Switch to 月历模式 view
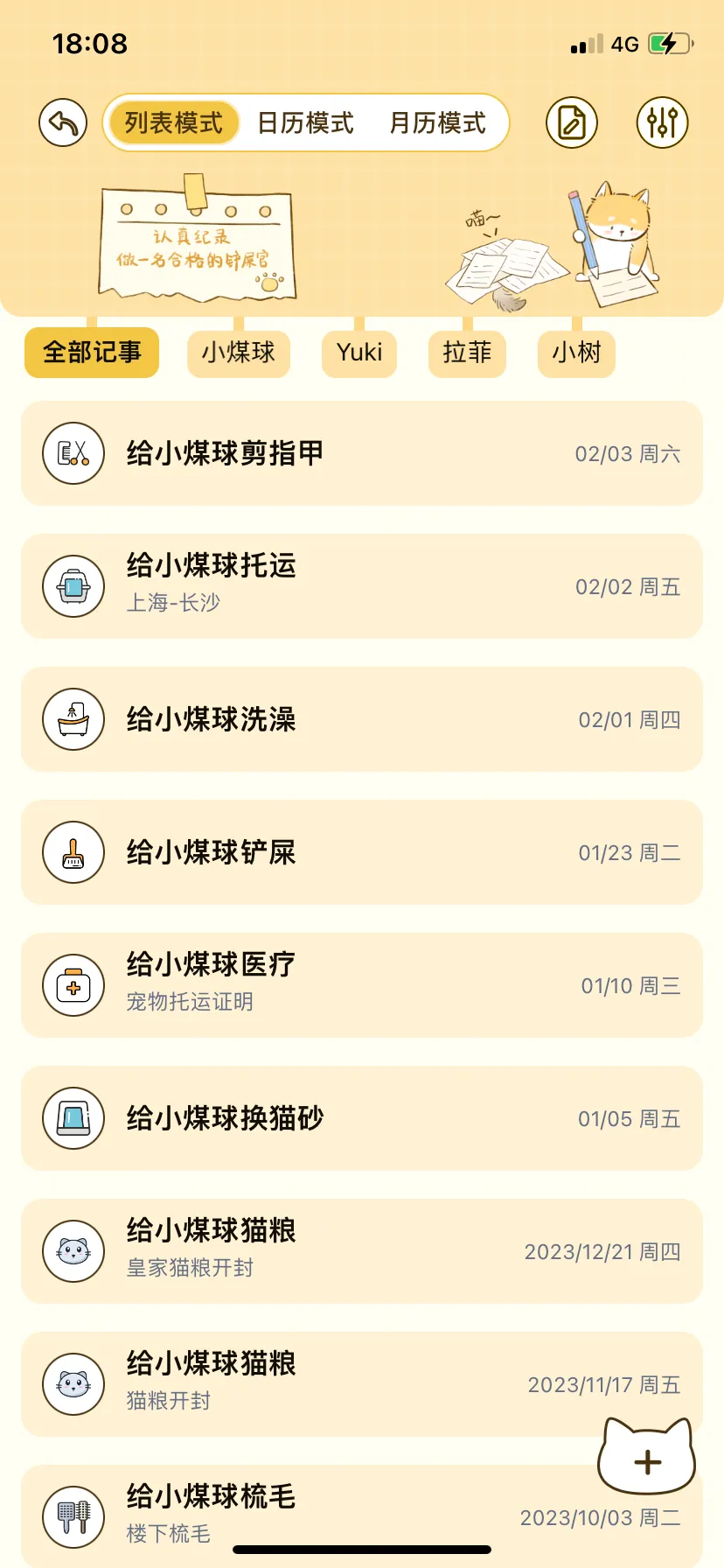 click(437, 122)
